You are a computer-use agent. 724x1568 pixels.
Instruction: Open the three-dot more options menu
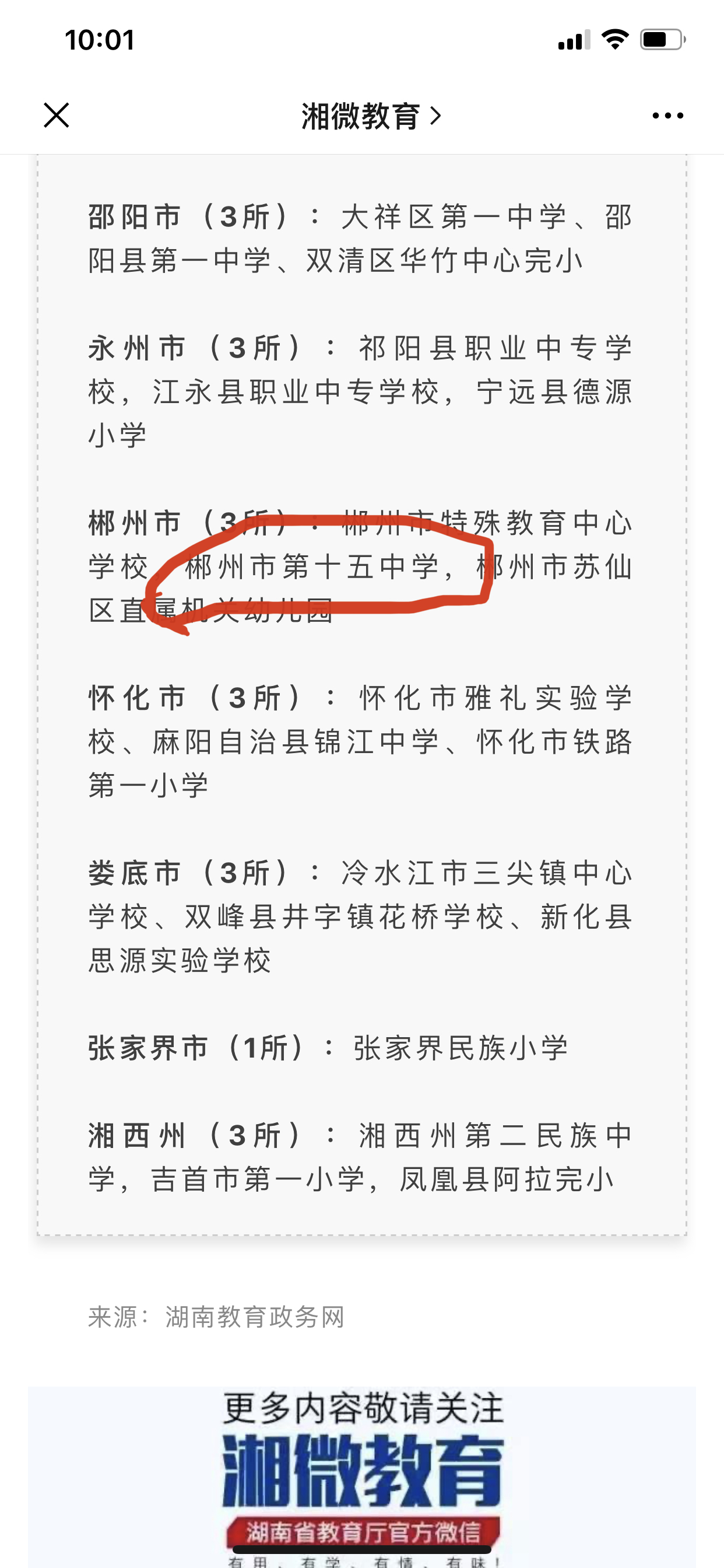pyautogui.click(x=667, y=115)
